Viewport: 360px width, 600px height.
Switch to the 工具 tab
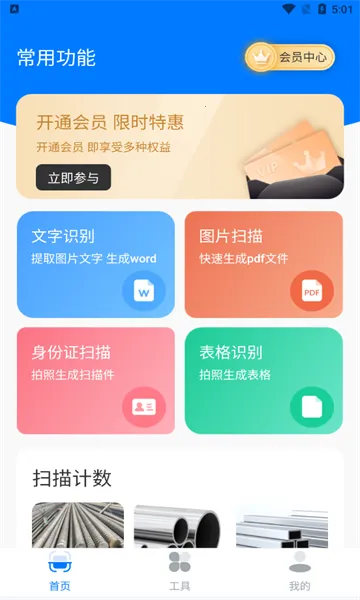tap(179, 571)
